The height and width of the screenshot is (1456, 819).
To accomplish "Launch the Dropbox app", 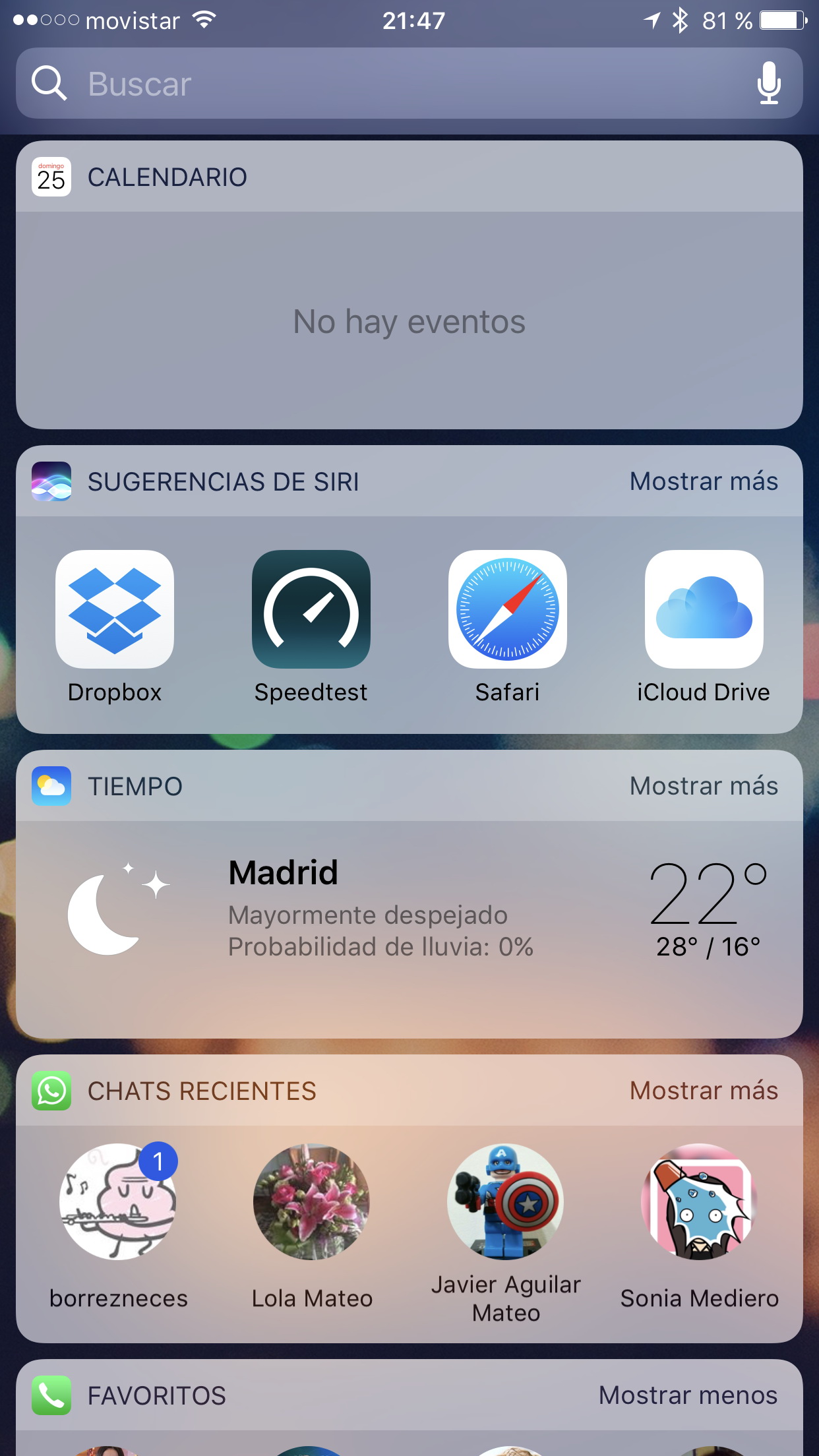I will (115, 609).
